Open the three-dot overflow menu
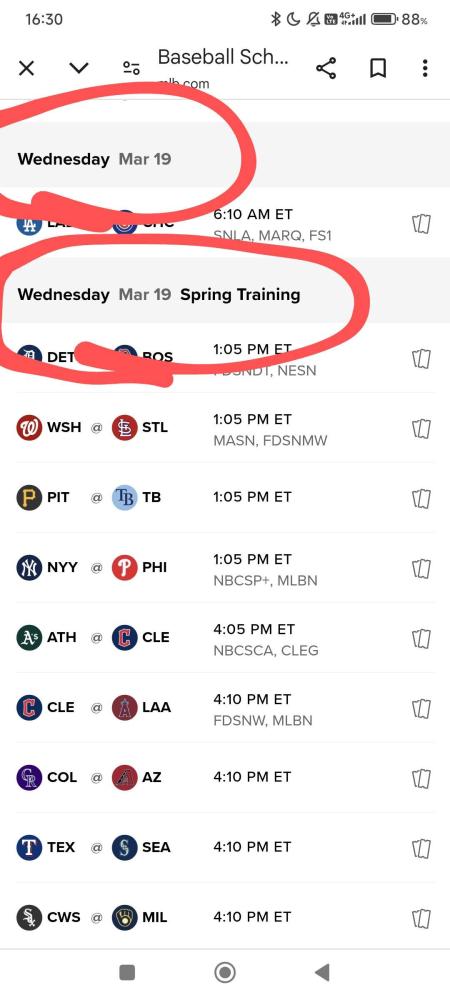Viewport: 450px width, 1000px height. (425, 68)
